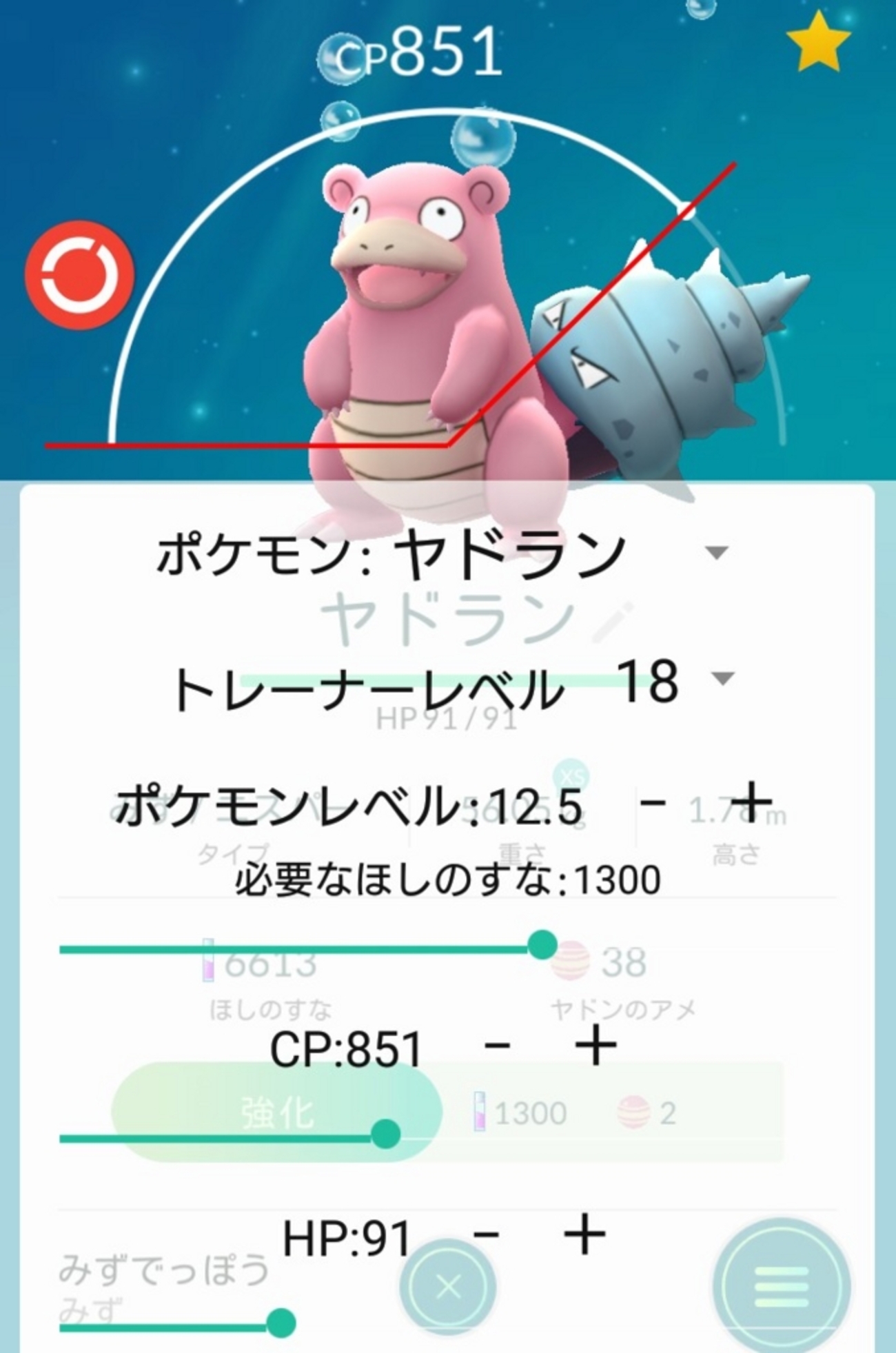Viewport: 896px width, 1353px height.
Task: Toggle the favorite star
Action: [818, 44]
